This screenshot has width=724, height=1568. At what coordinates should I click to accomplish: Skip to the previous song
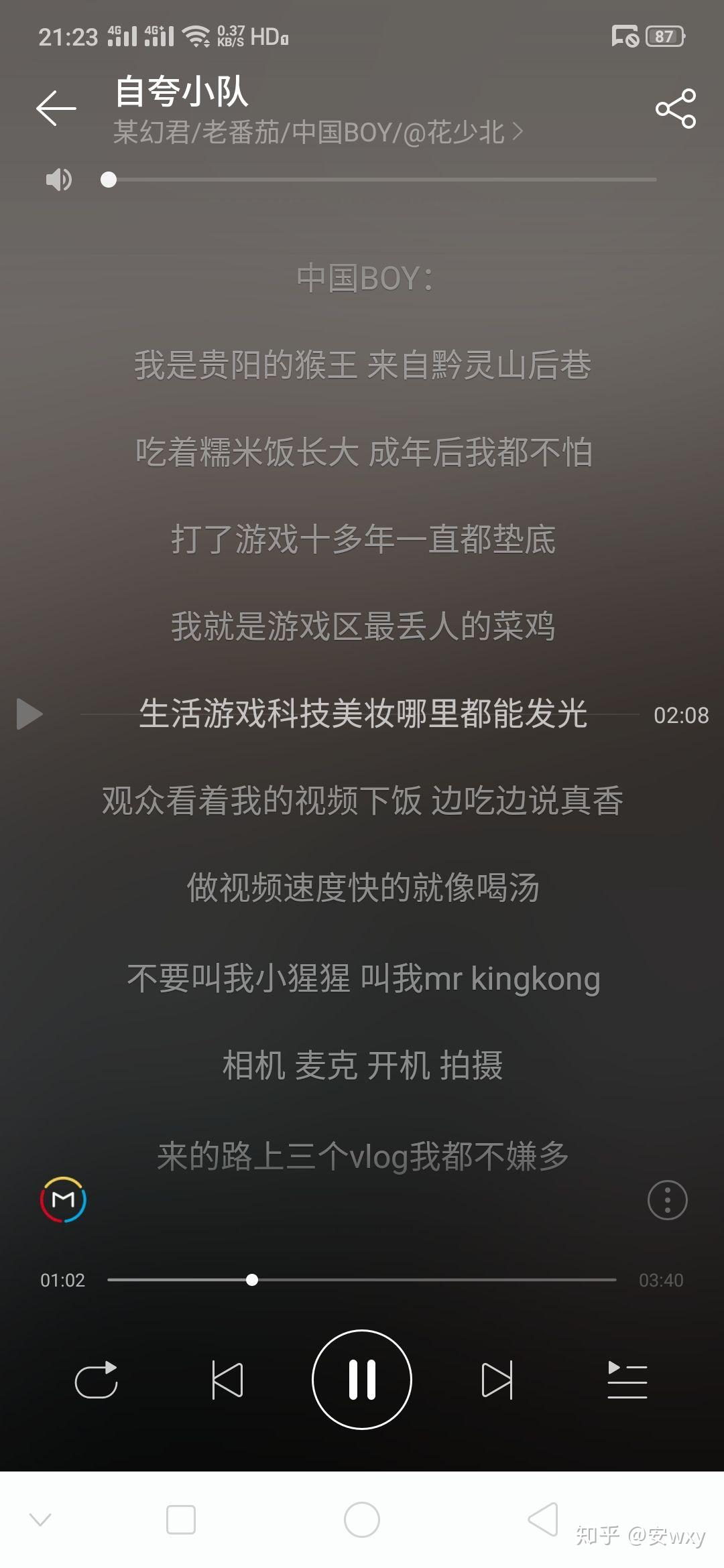click(227, 1380)
